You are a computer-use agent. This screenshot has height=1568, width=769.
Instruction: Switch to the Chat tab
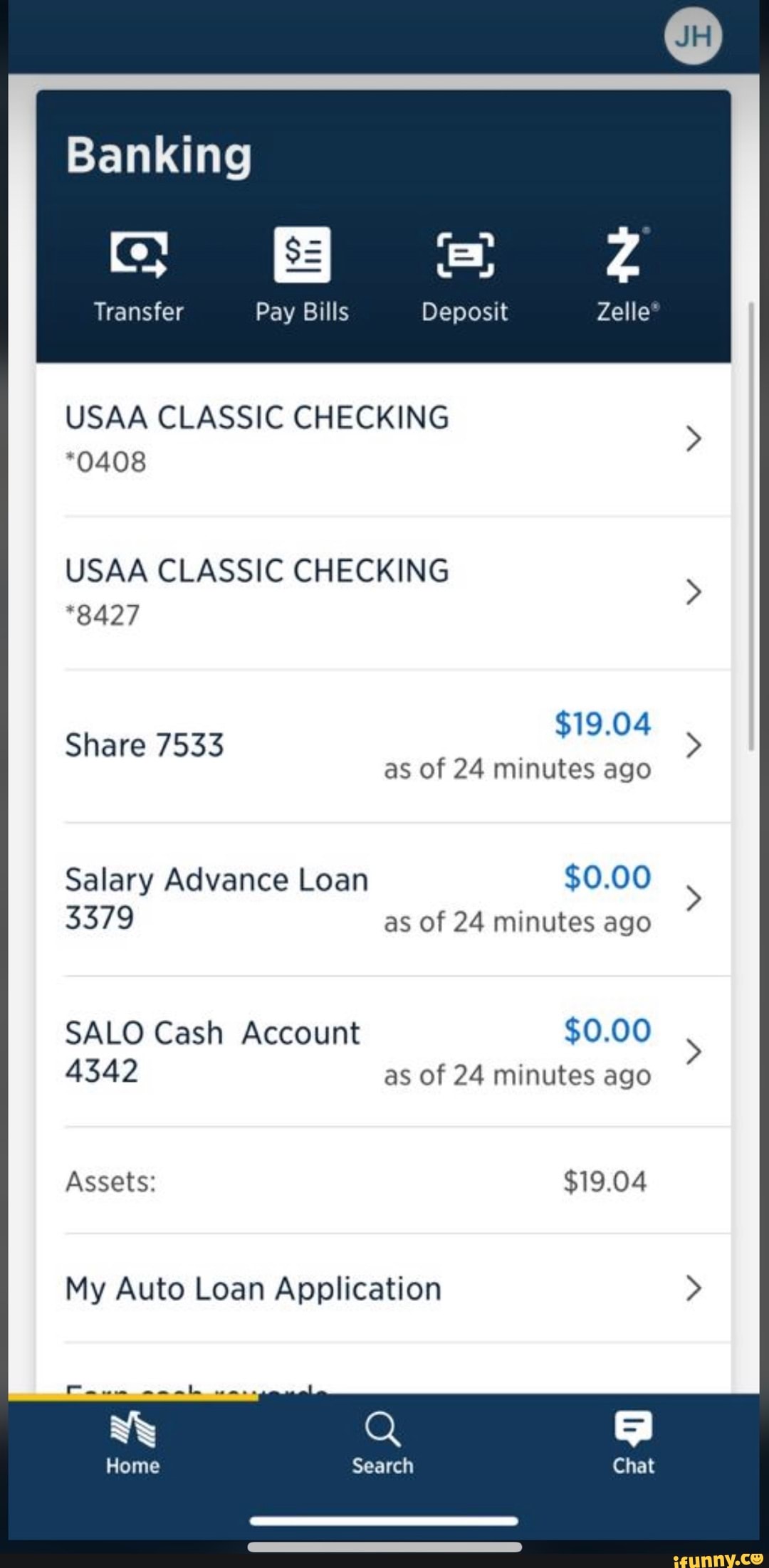633,1445
